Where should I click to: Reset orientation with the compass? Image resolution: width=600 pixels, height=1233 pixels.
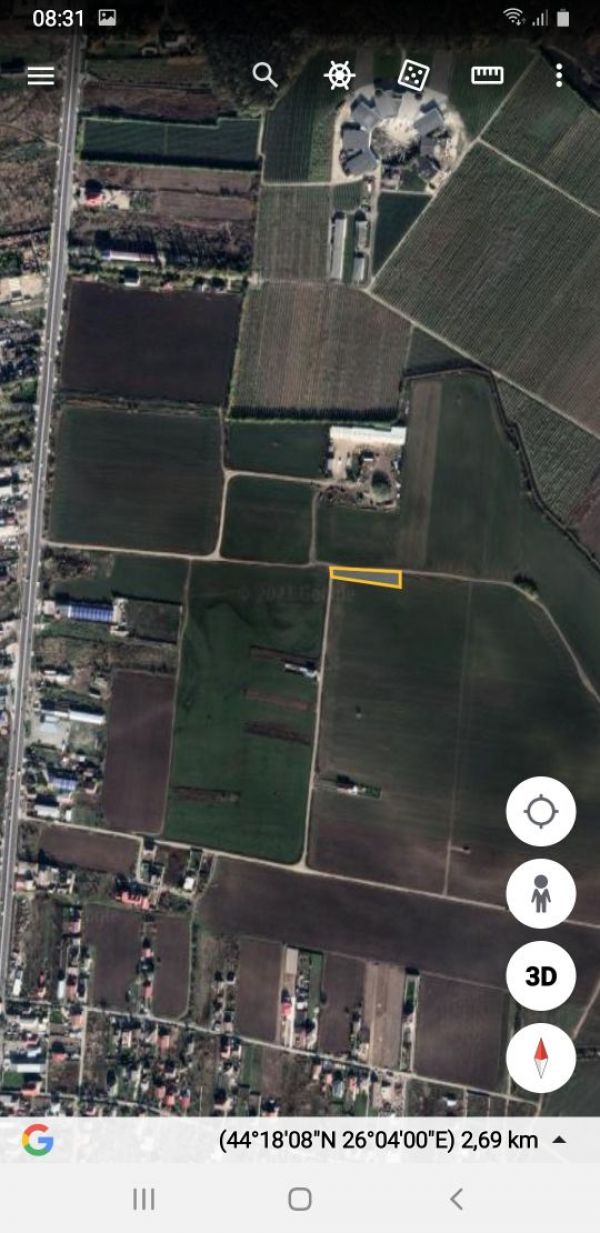541,1057
